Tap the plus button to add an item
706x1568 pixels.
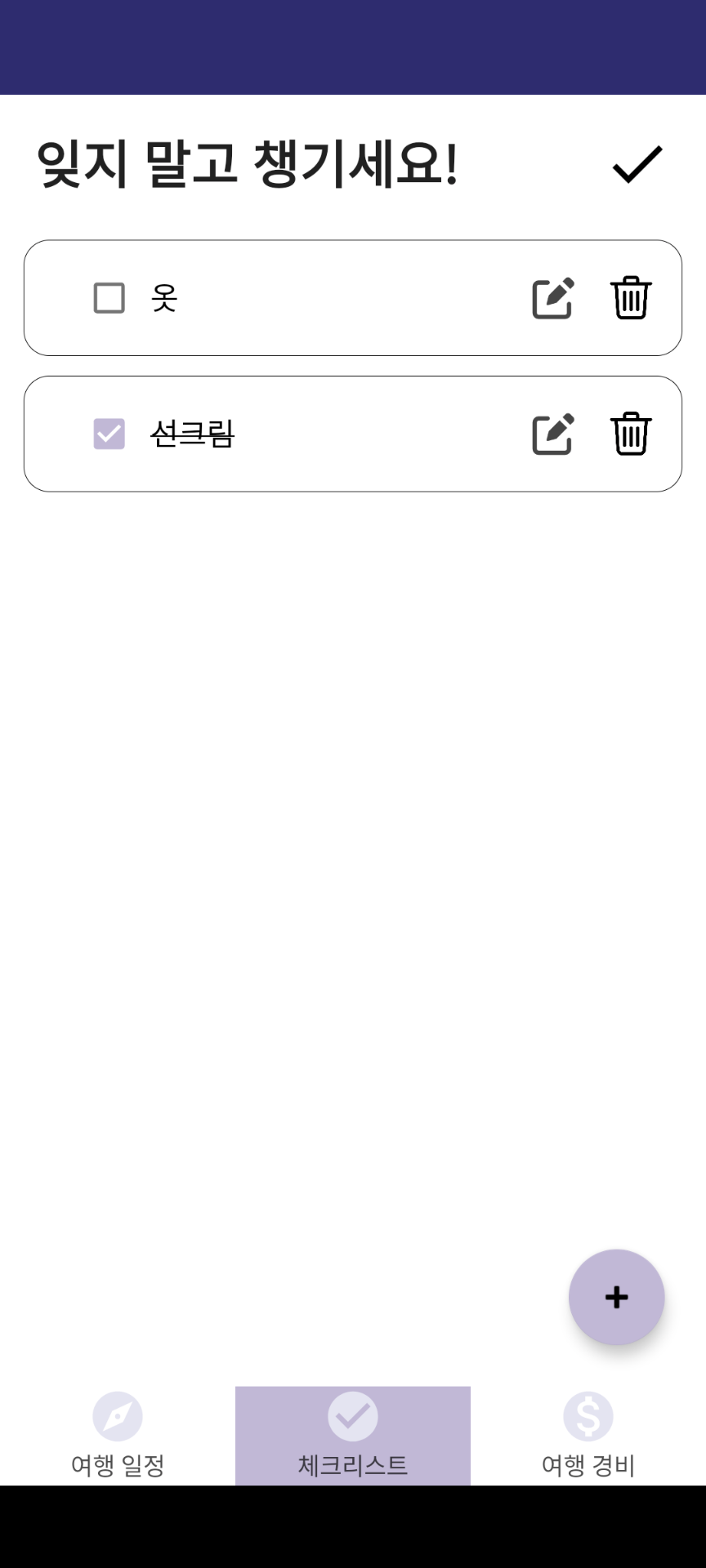point(616,1297)
